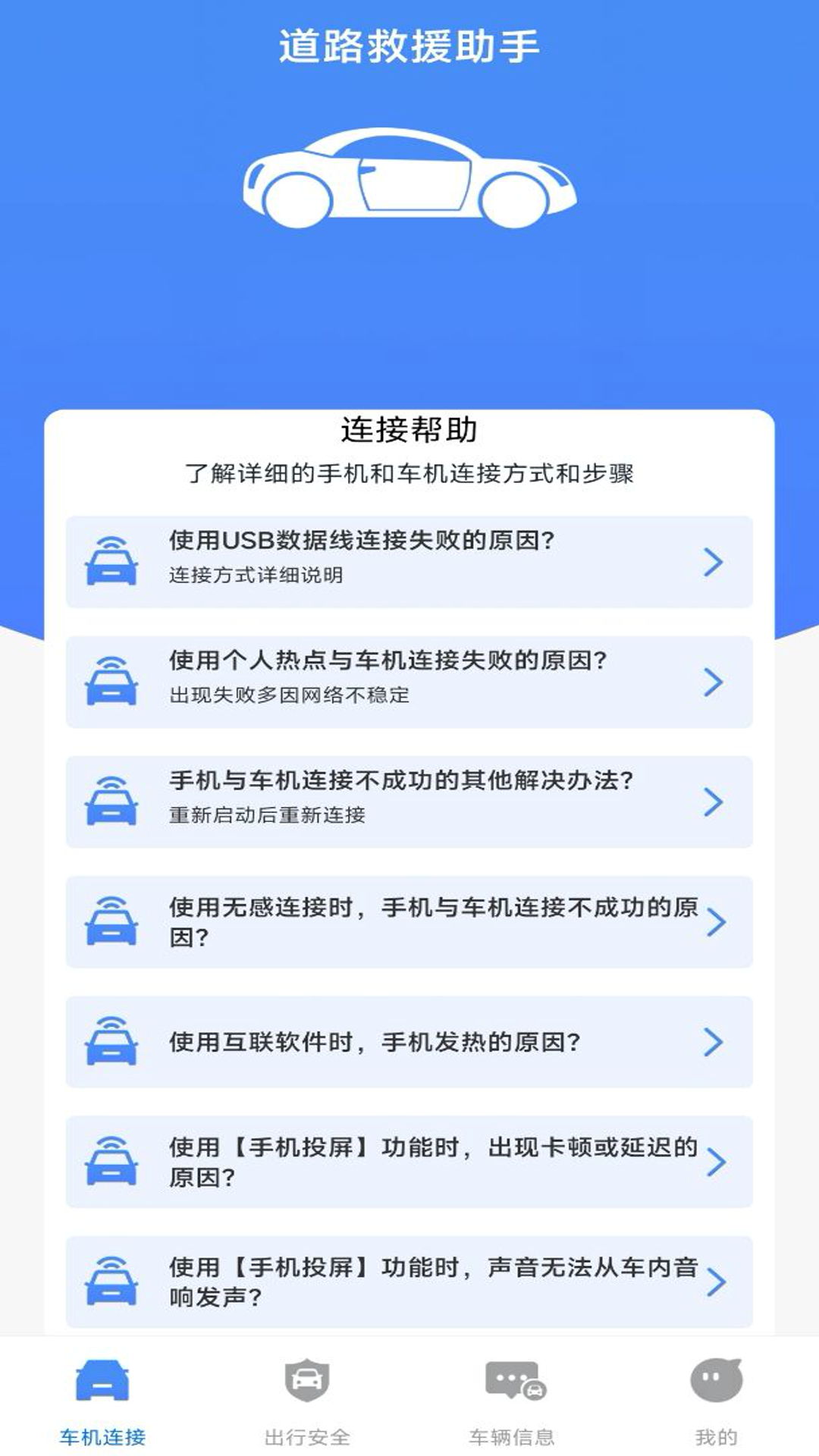This screenshot has width=819, height=1456.
Task: Expand the USB数据线连接失败 help entry
Action: click(x=409, y=561)
